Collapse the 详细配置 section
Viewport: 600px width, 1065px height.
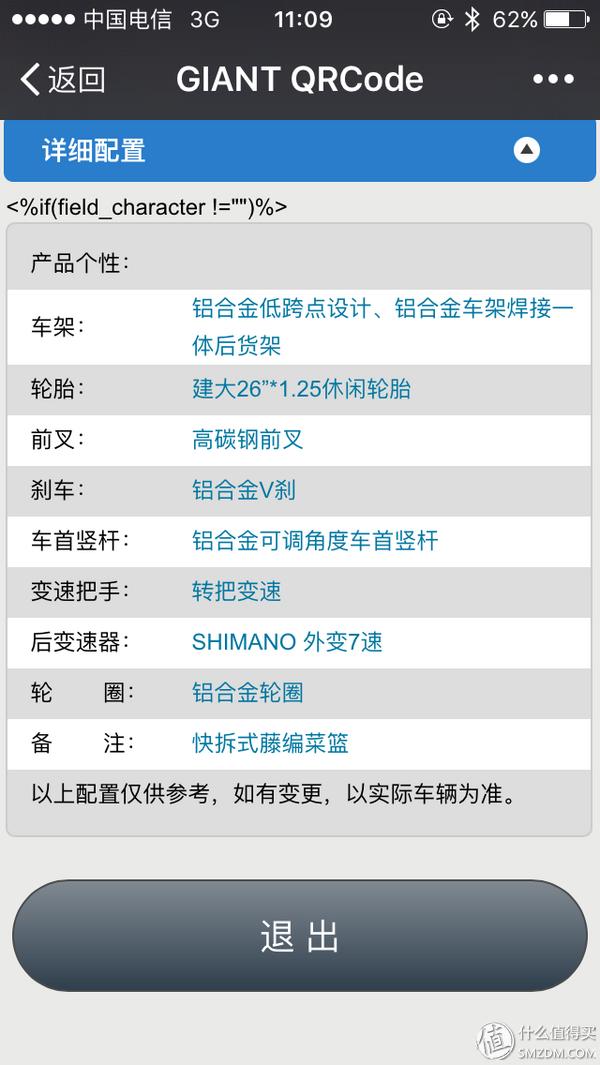coord(526,150)
